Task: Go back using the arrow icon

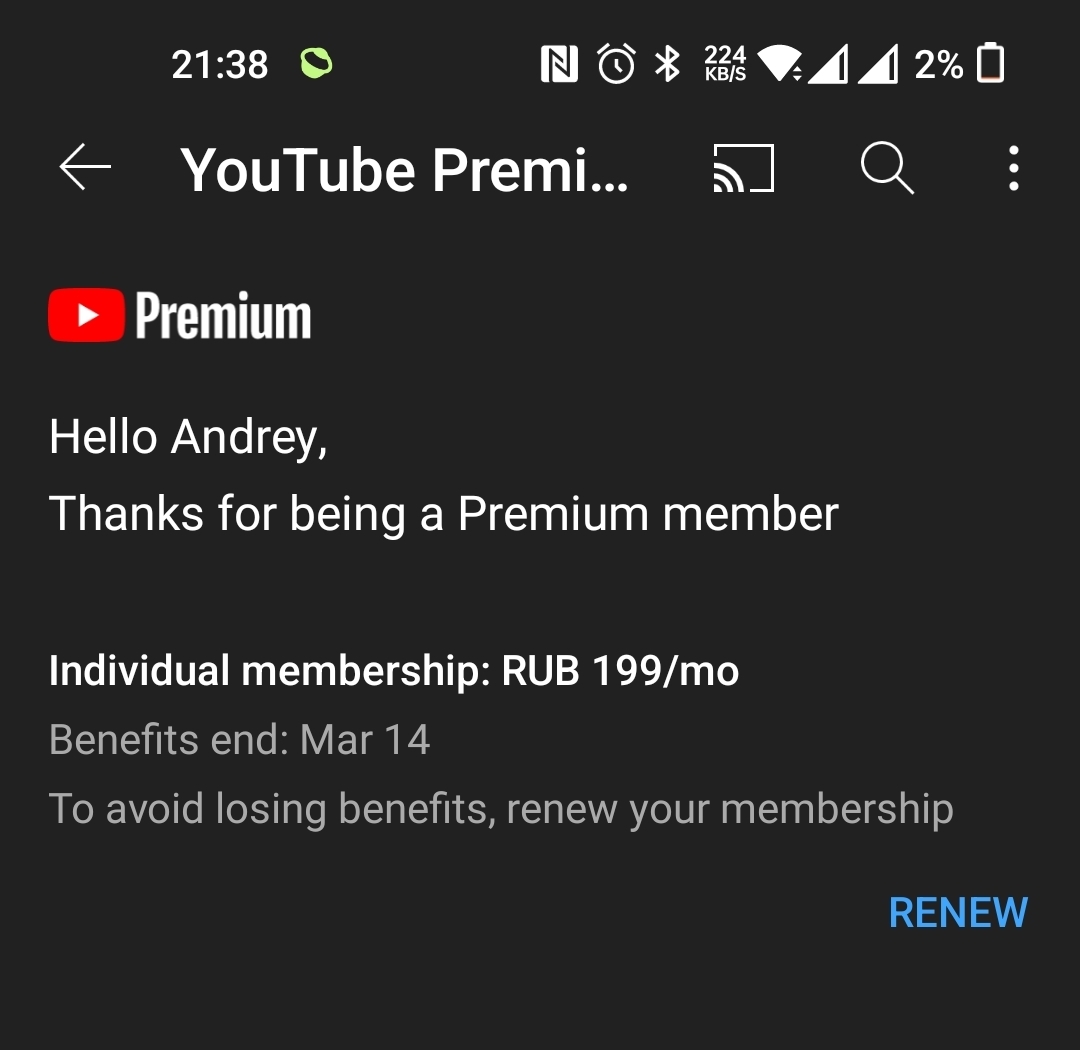Action: pos(85,168)
